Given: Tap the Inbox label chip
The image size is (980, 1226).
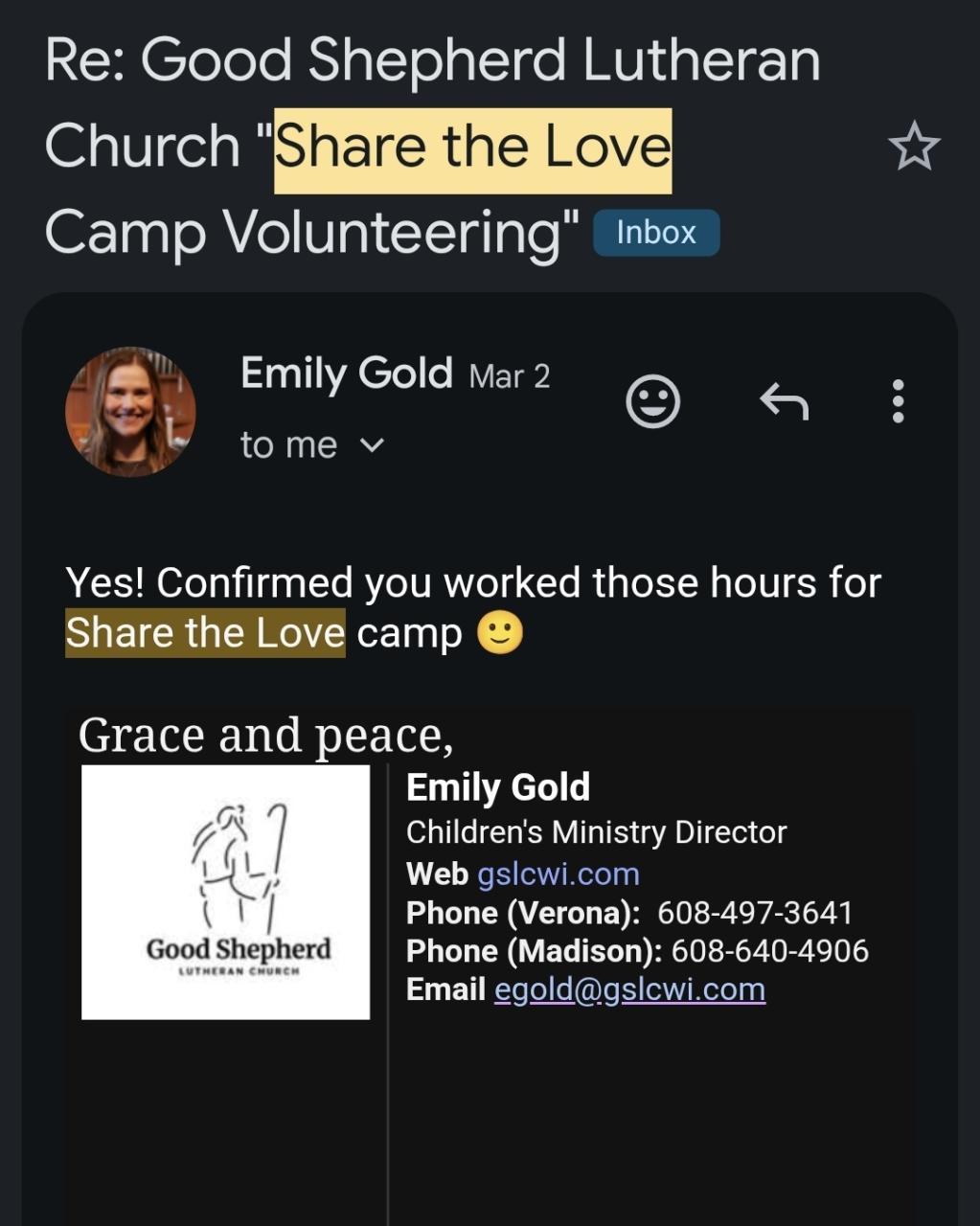Looking at the screenshot, I should (656, 233).
